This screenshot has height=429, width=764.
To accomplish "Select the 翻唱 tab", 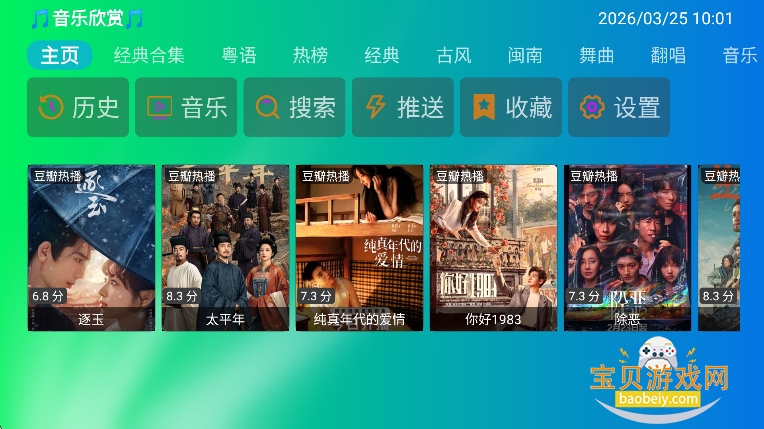I will (x=668, y=55).
